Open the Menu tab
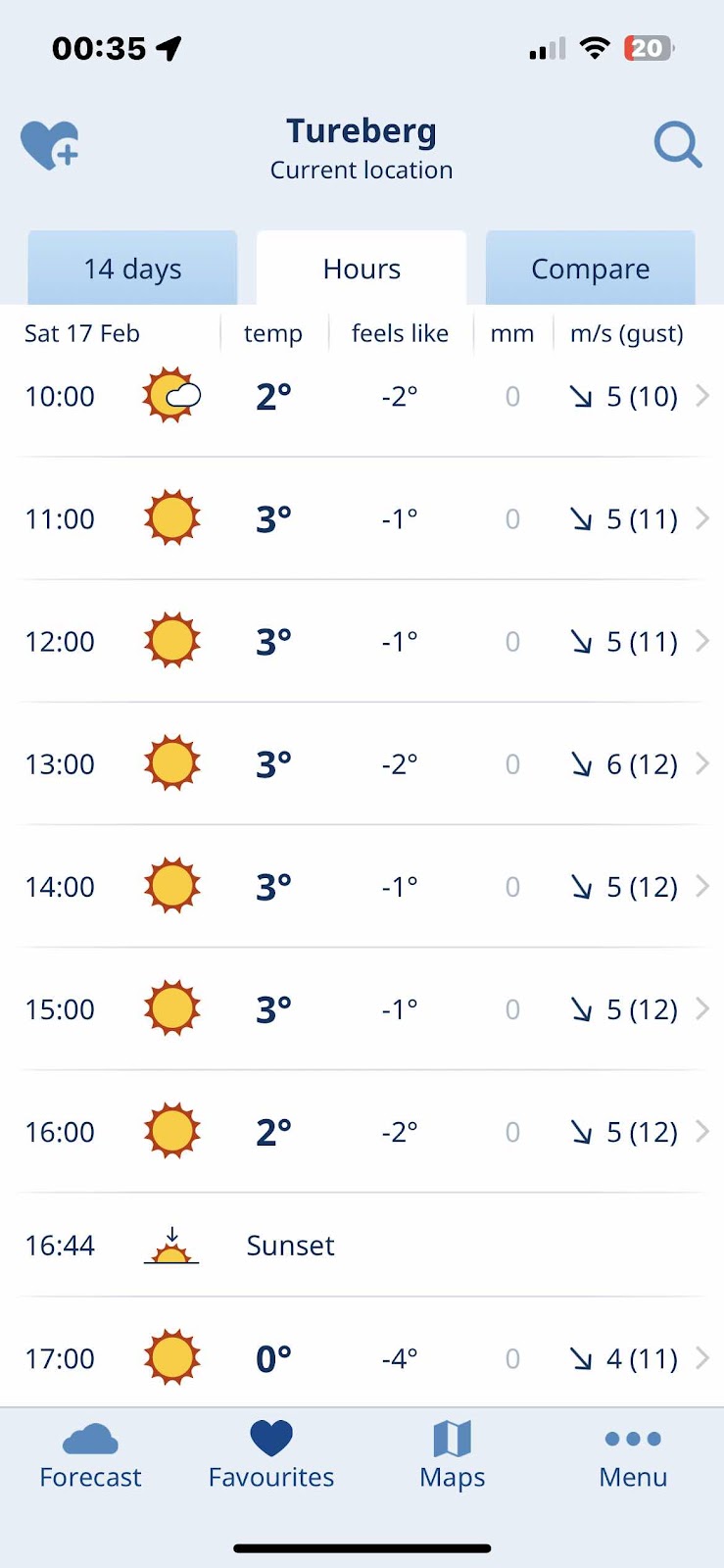724x1568 pixels. (x=633, y=1456)
